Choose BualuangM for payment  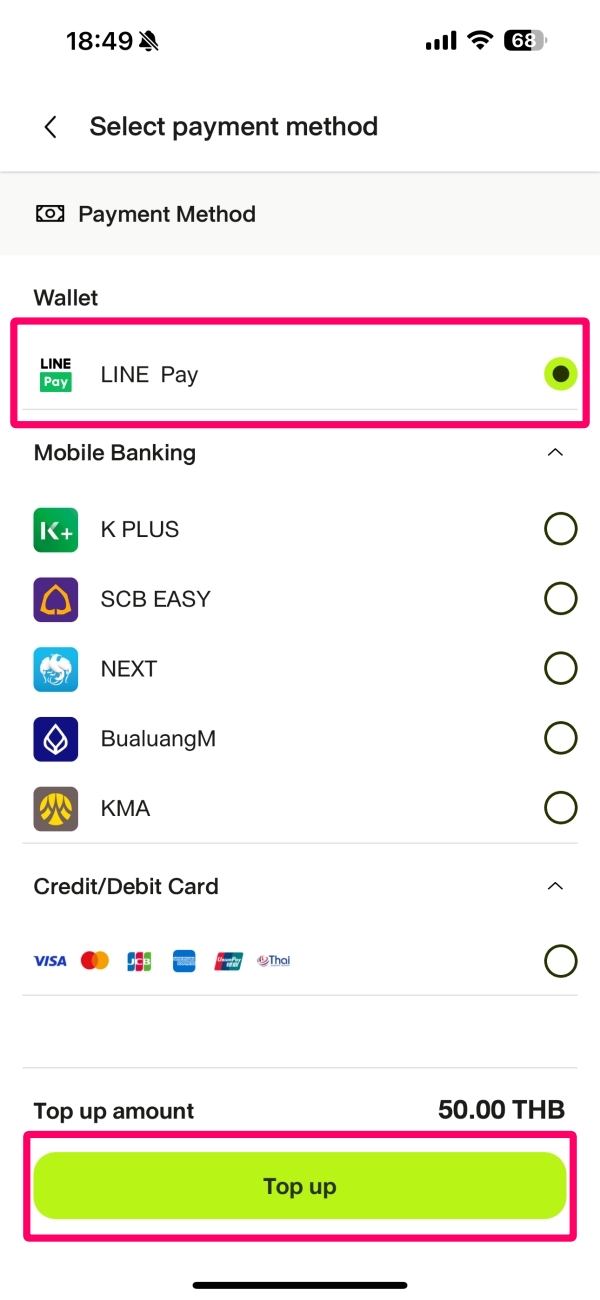(560, 739)
